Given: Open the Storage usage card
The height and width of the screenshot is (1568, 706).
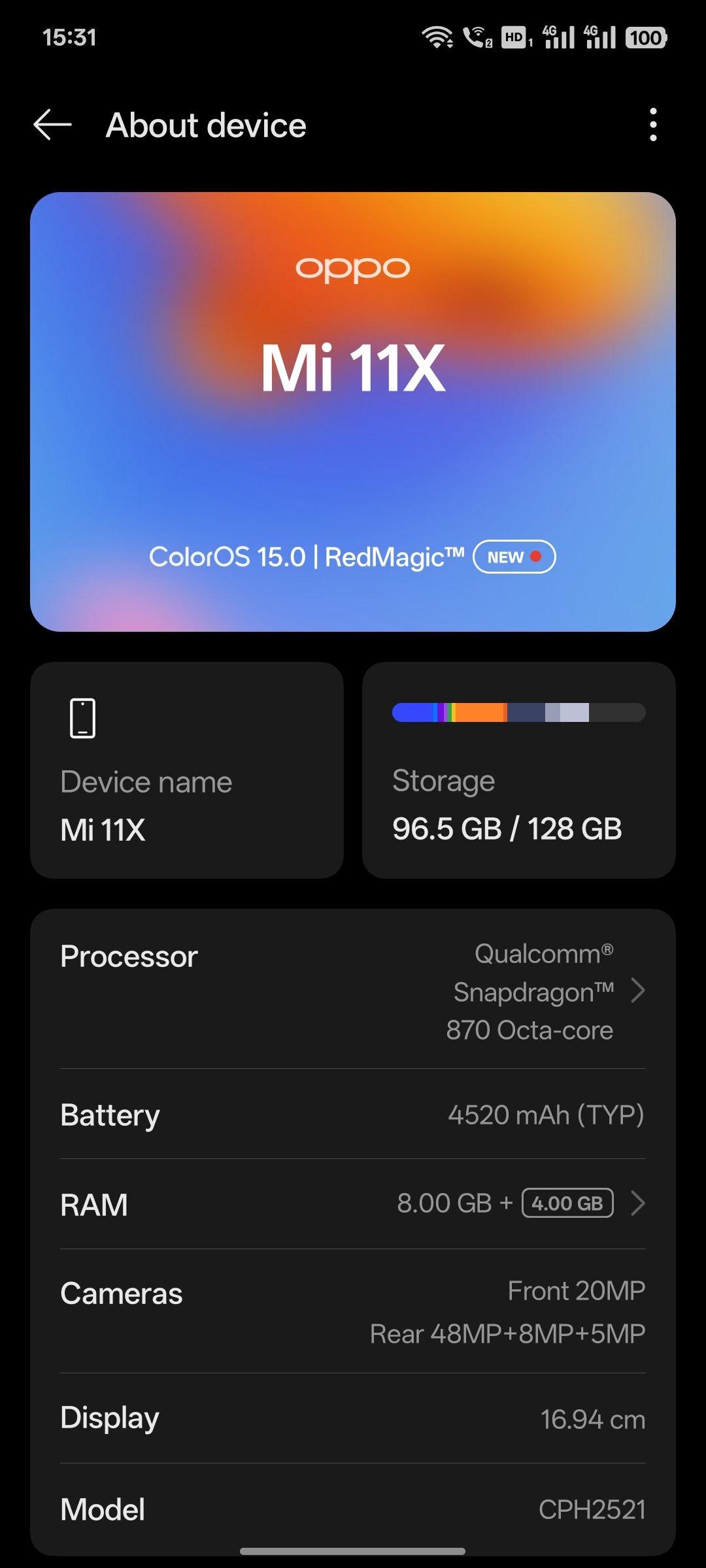Looking at the screenshot, I should [518, 770].
